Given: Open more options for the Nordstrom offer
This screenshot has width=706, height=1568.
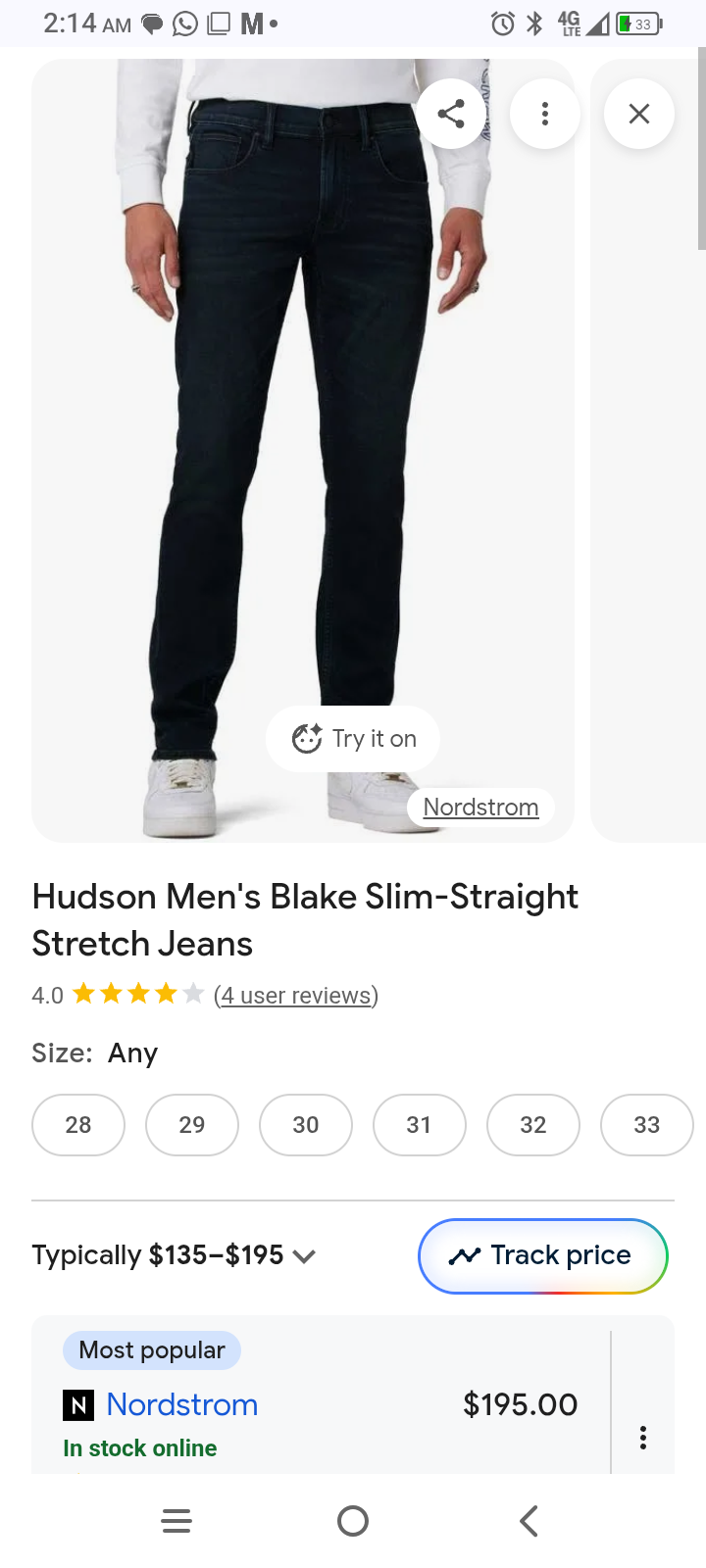Looking at the screenshot, I should click(x=643, y=1438).
